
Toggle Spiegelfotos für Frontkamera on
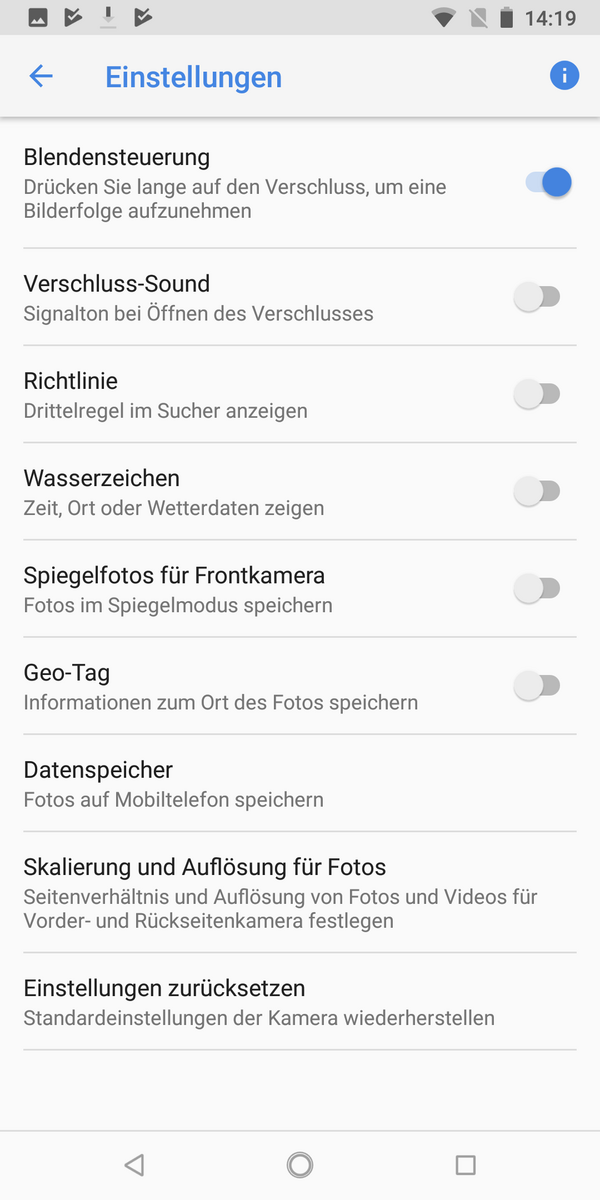coord(537,589)
